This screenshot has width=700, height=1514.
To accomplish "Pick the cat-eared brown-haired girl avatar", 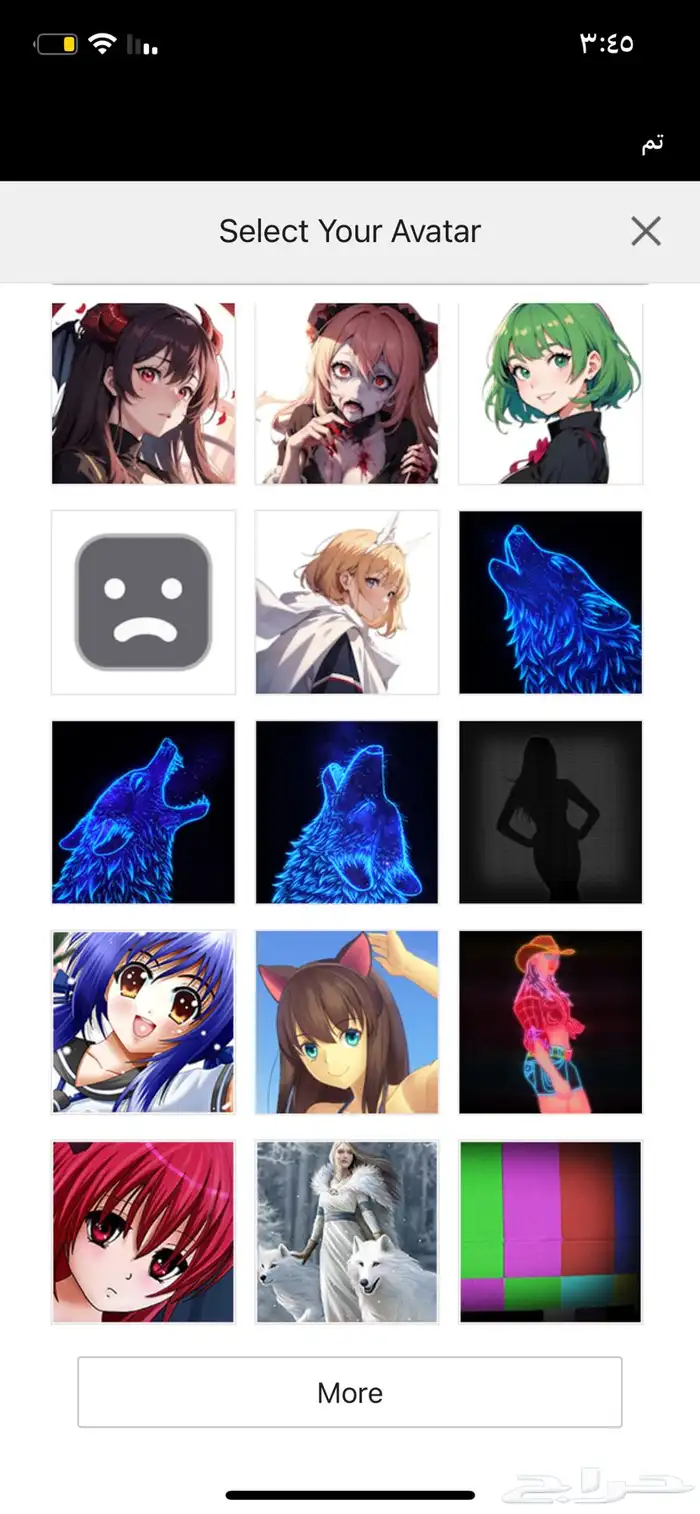I will (x=347, y=1022).
